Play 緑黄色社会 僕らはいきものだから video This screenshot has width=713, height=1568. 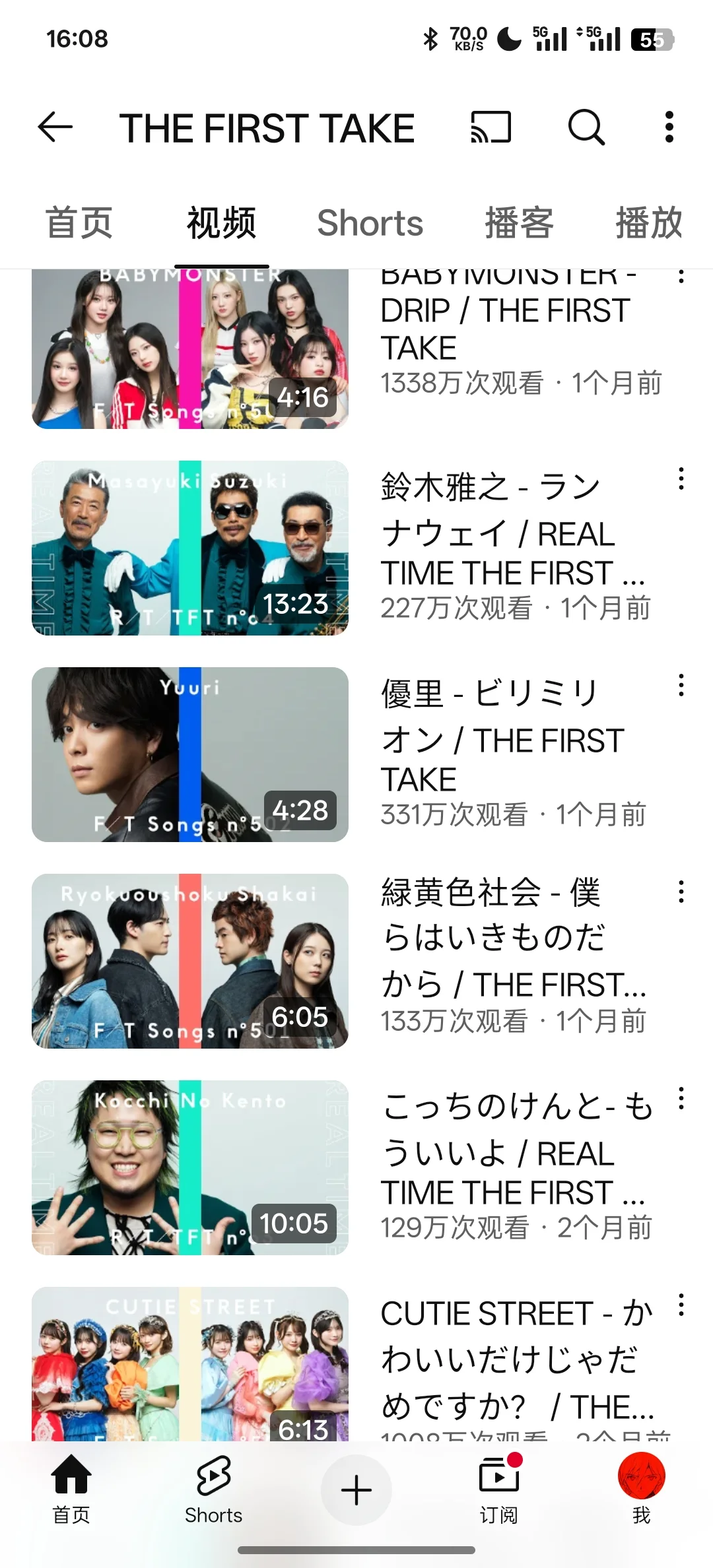190,961
